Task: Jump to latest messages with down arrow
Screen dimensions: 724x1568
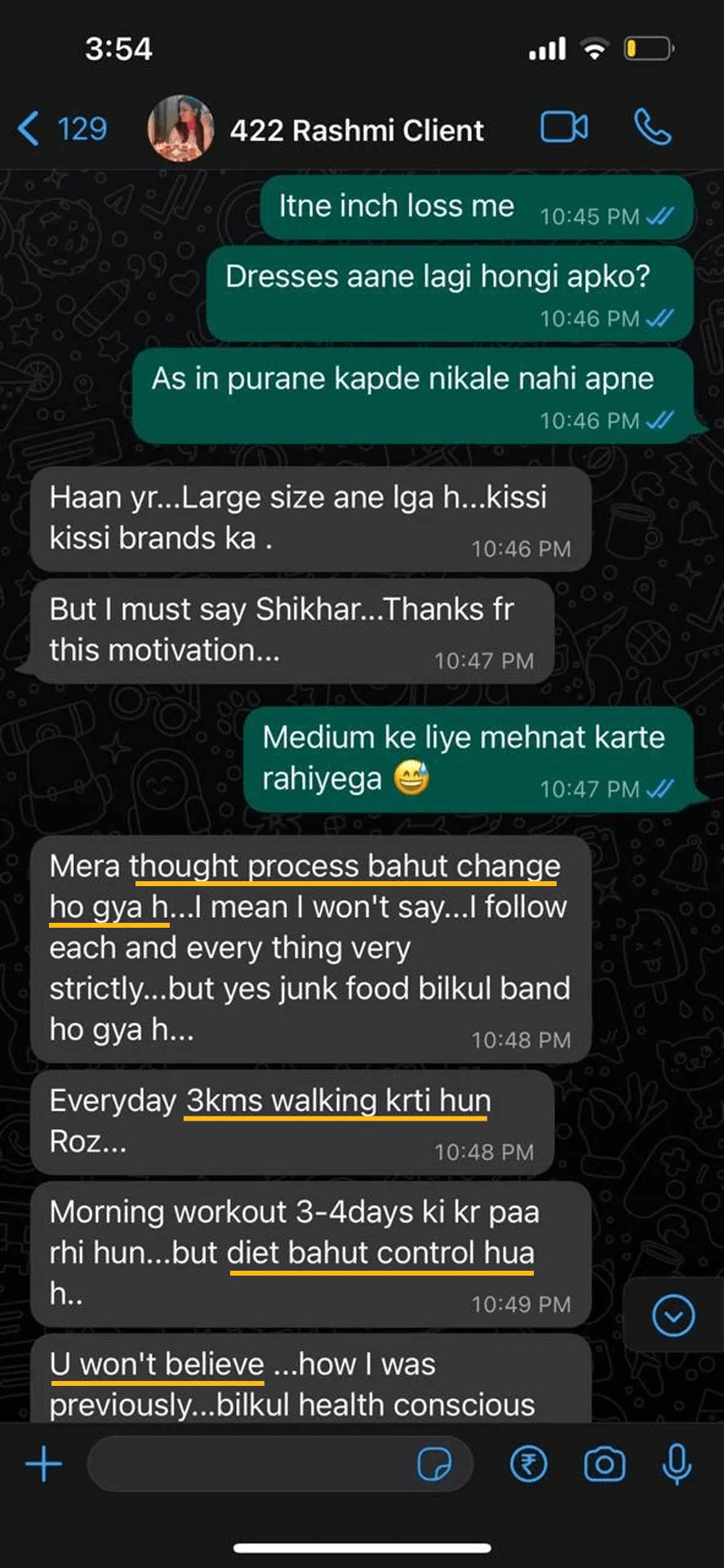Action: click(x=673, y=1315)
